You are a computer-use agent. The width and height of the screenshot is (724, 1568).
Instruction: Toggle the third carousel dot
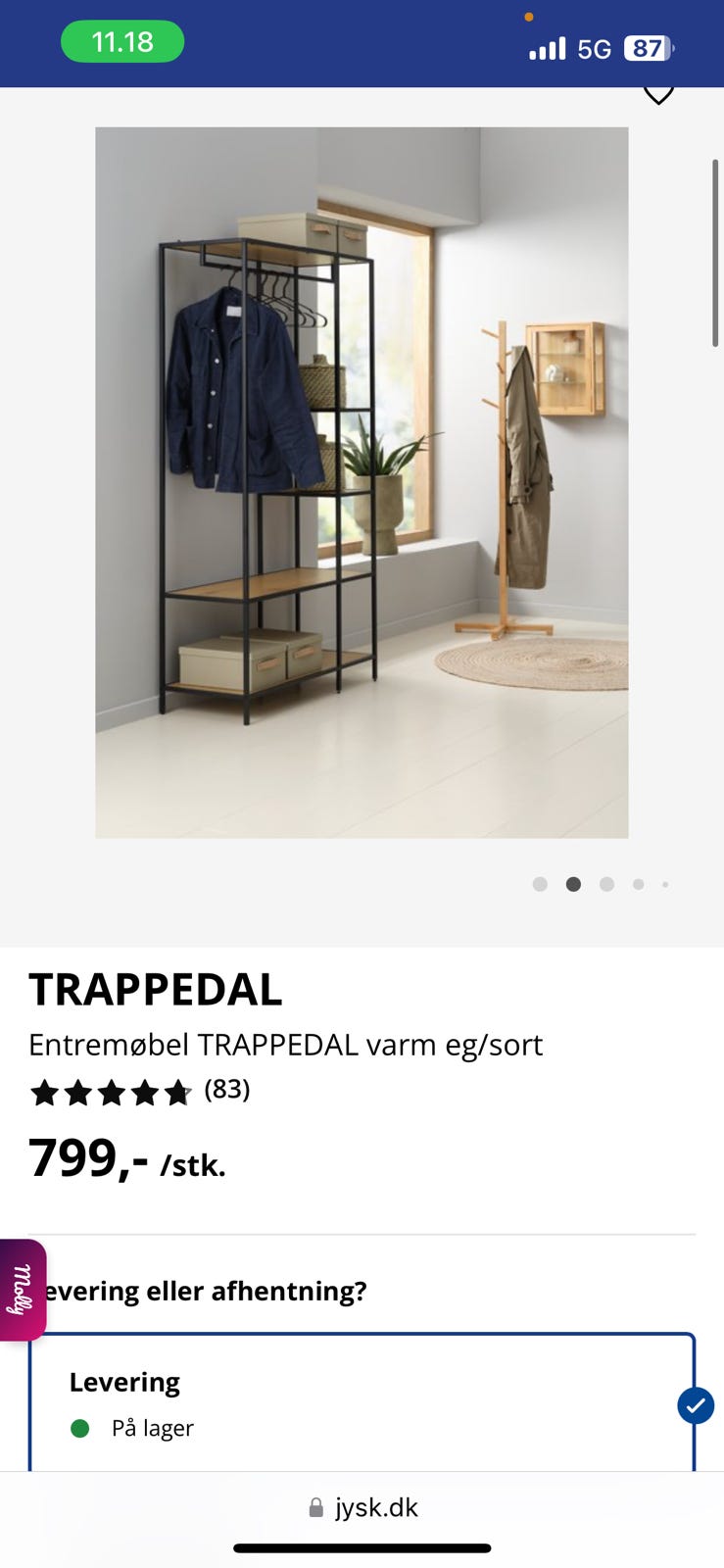coord(606,884)
